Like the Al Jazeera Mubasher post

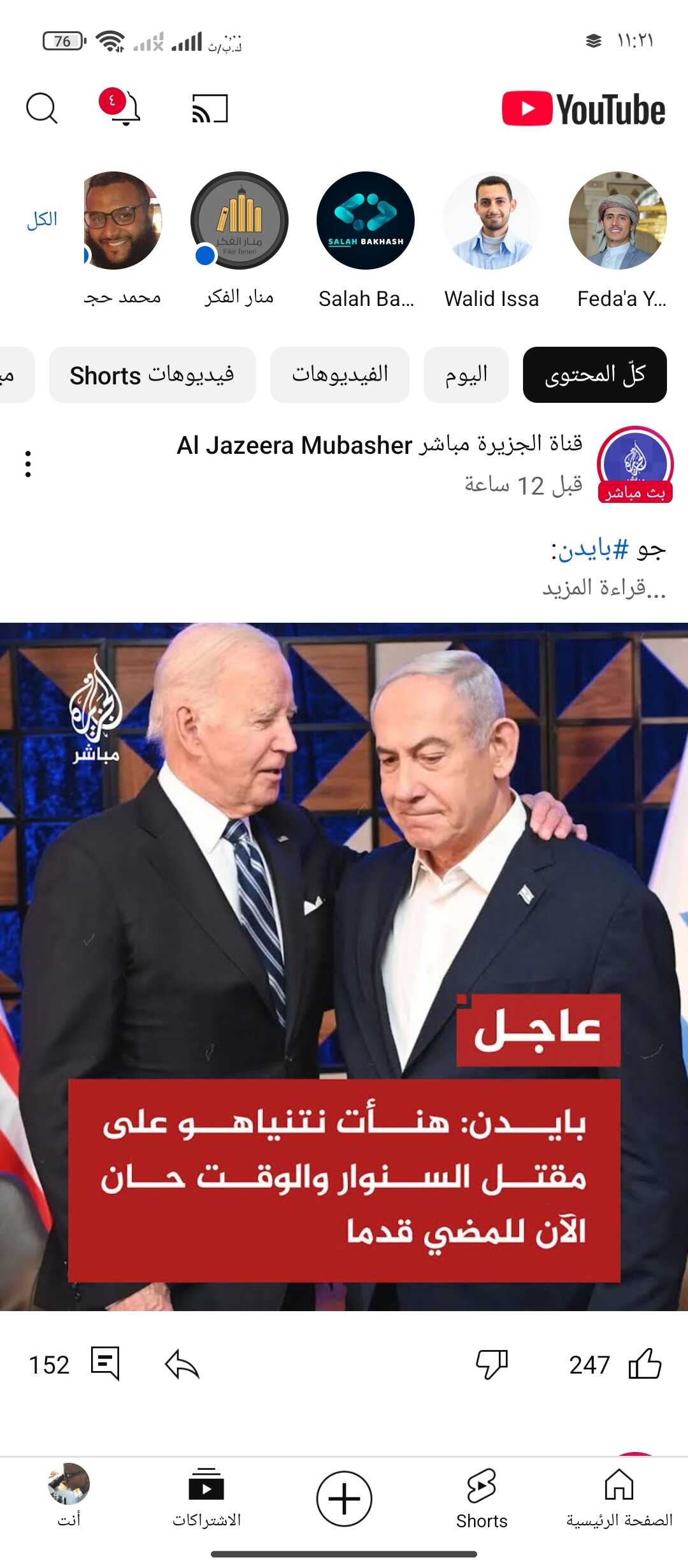[645, 1364]
